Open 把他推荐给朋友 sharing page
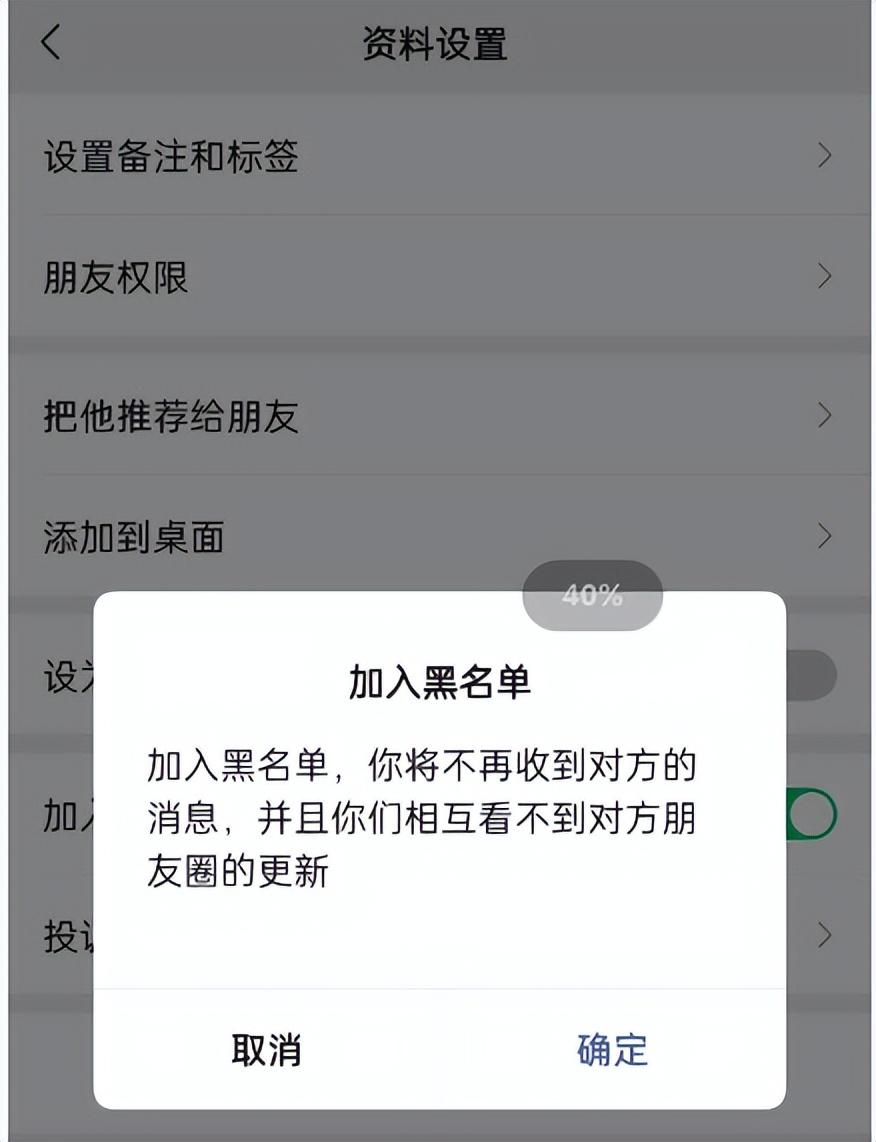 (x=400, y=416)
